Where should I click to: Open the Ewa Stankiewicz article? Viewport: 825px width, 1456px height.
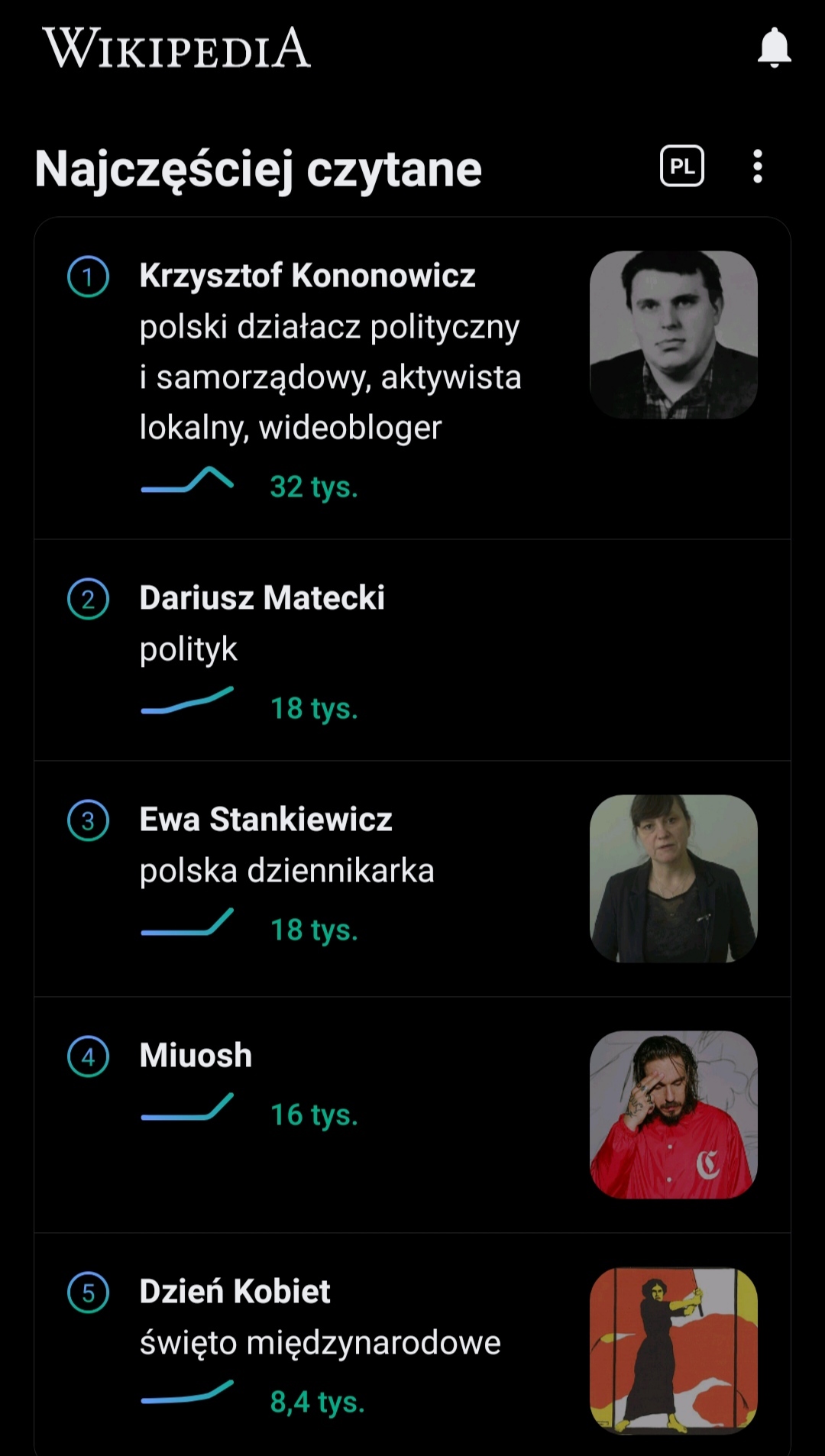coord(266,820)
